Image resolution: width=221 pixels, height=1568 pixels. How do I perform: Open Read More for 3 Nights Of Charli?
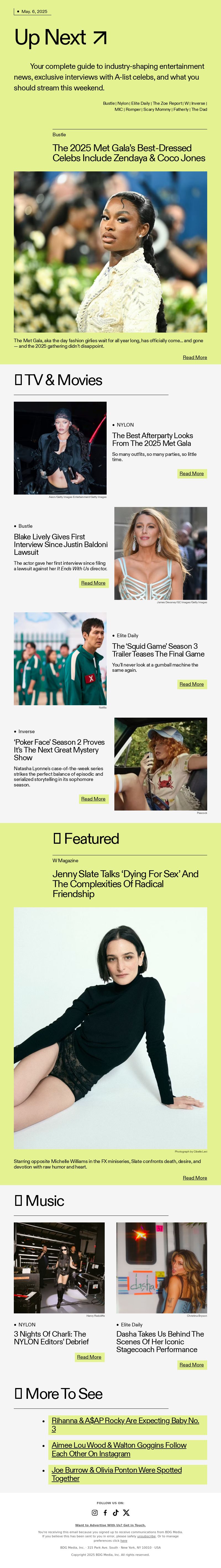pos(89,1357)
